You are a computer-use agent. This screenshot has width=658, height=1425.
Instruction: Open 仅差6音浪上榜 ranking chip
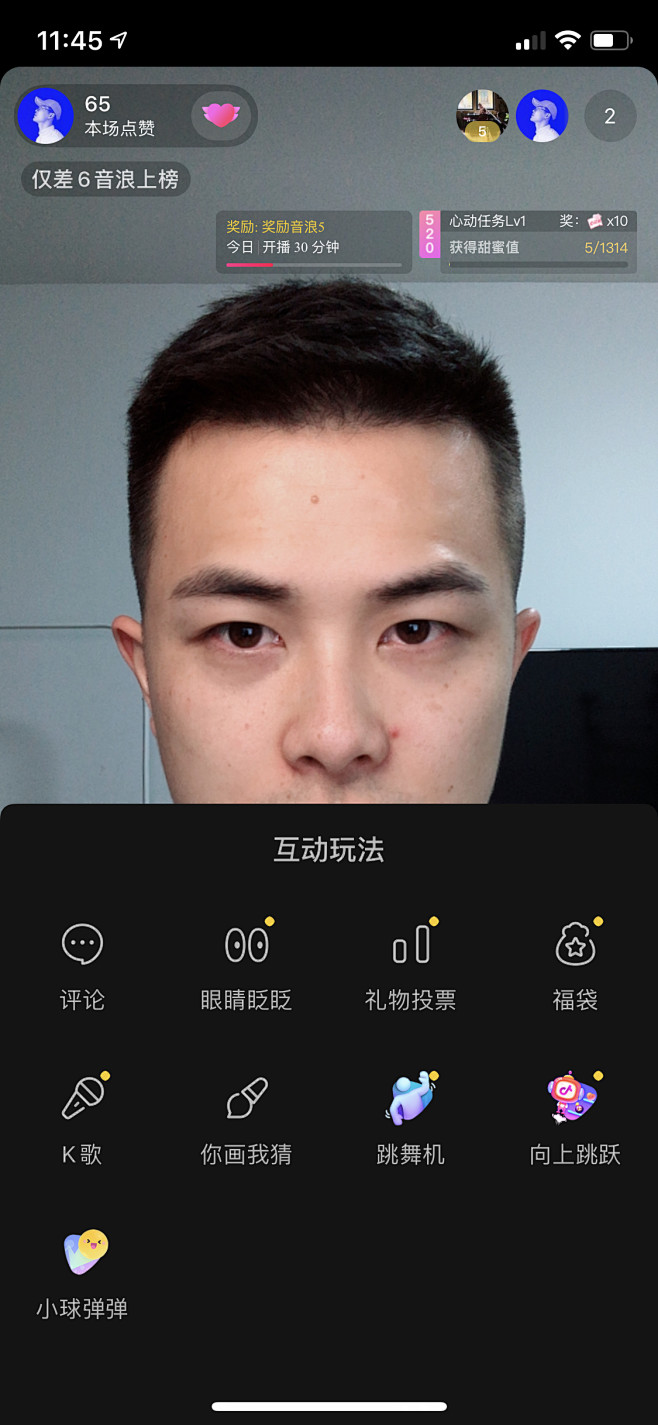coord(105,180)
